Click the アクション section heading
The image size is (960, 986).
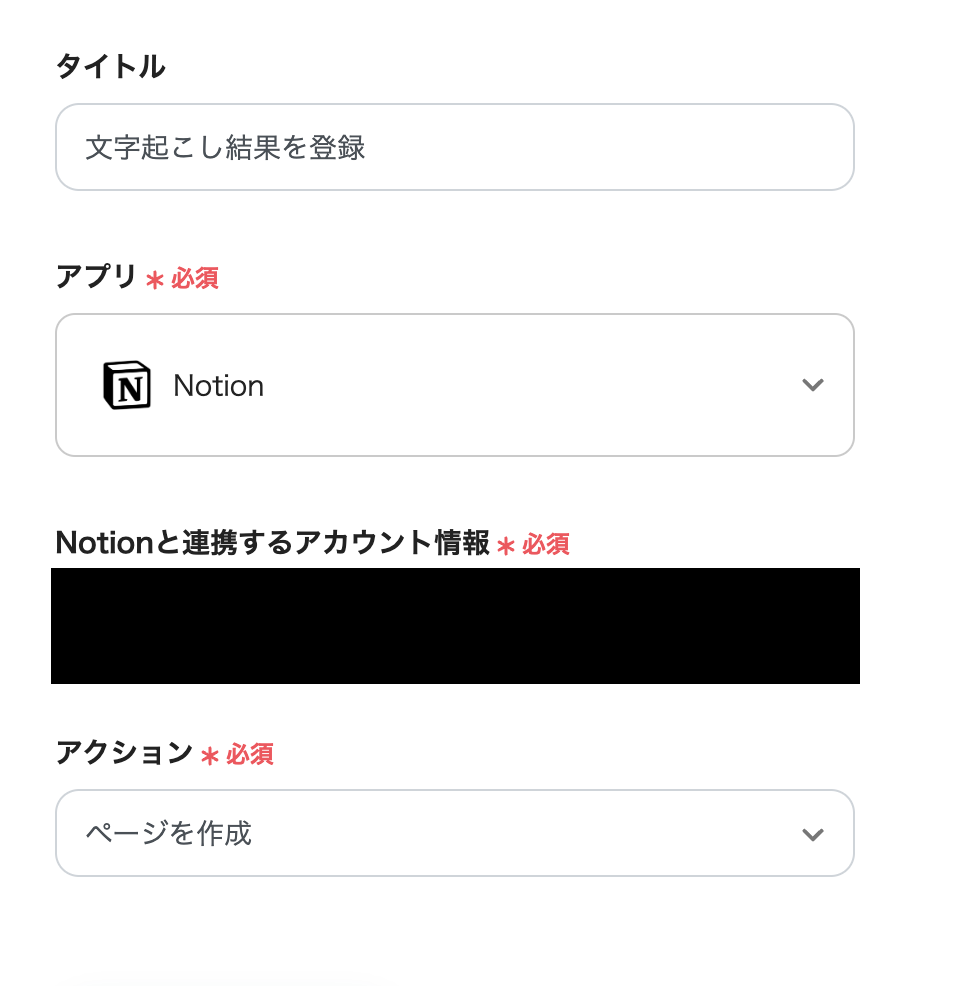click(x=119, y=754)
